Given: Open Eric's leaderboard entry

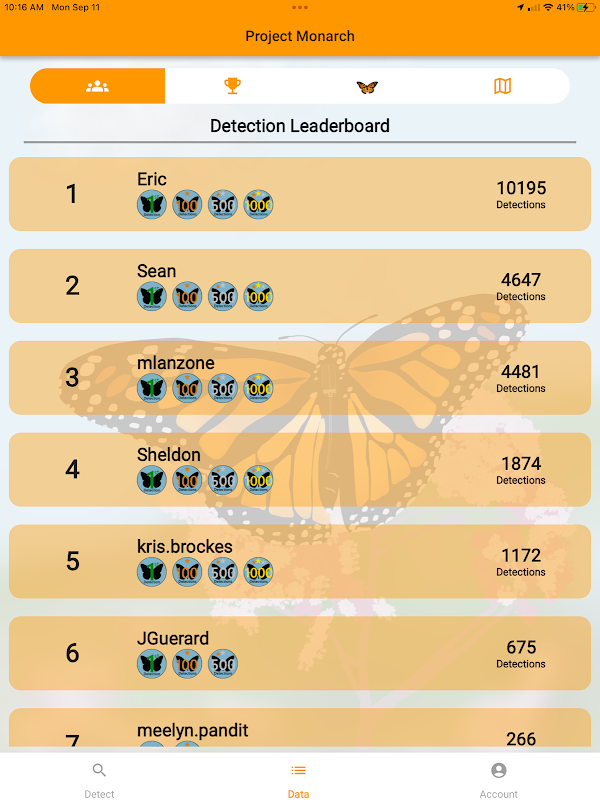Looking at the screenshot, I should (x=300, y=194).
